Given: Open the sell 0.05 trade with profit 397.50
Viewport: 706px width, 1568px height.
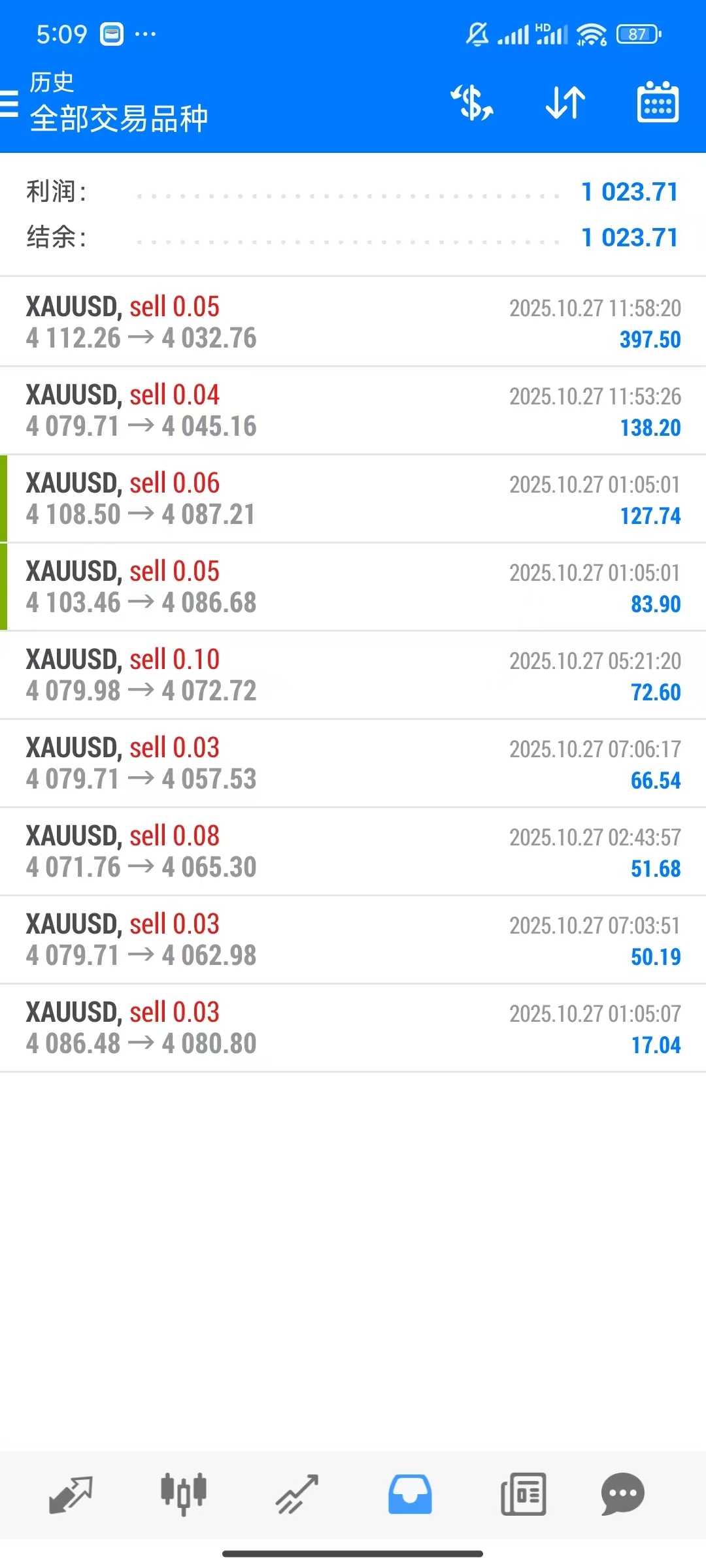Looking at the screenshot, I should click(x=353, y=322).
